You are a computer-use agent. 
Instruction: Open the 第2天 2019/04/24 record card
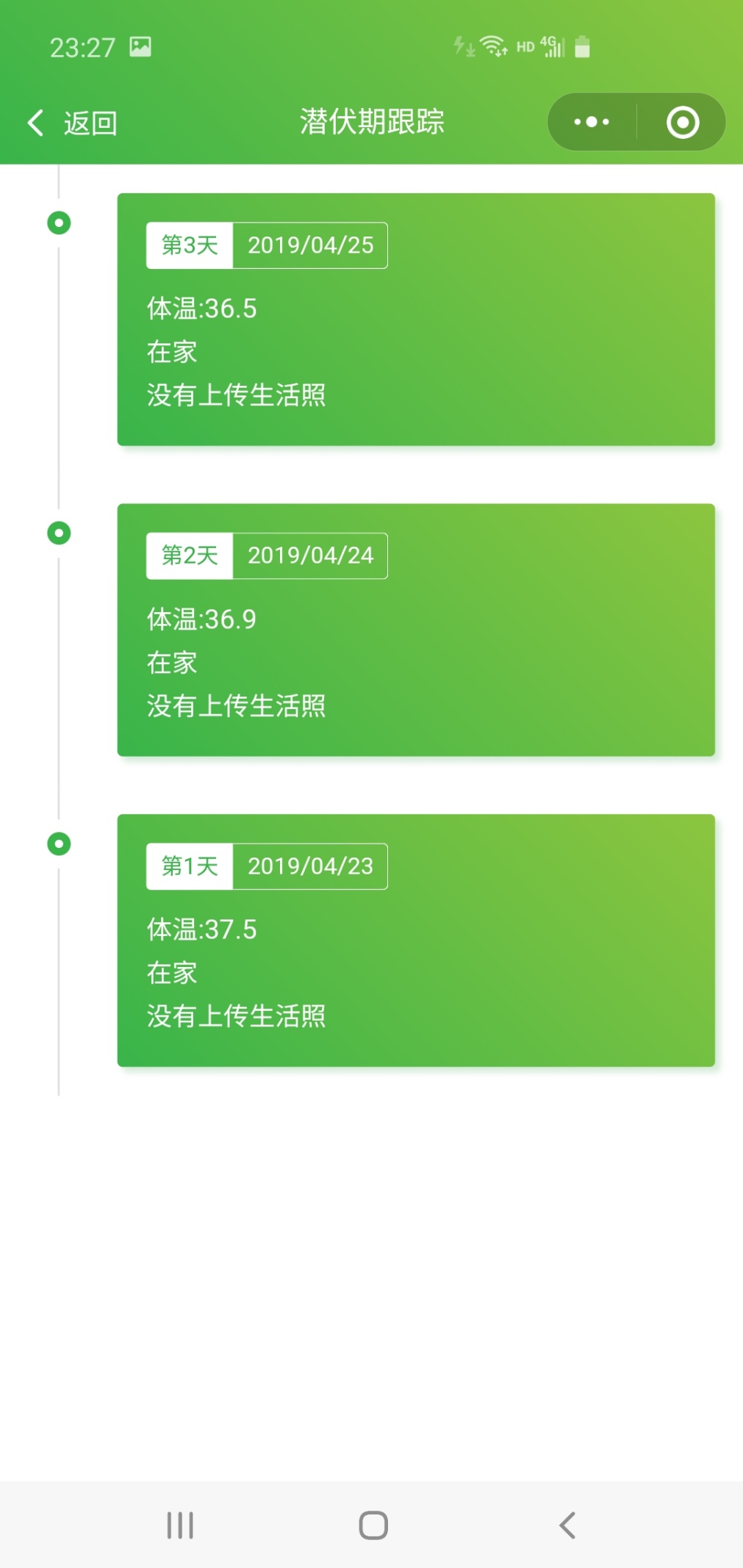tap(416, 630)
